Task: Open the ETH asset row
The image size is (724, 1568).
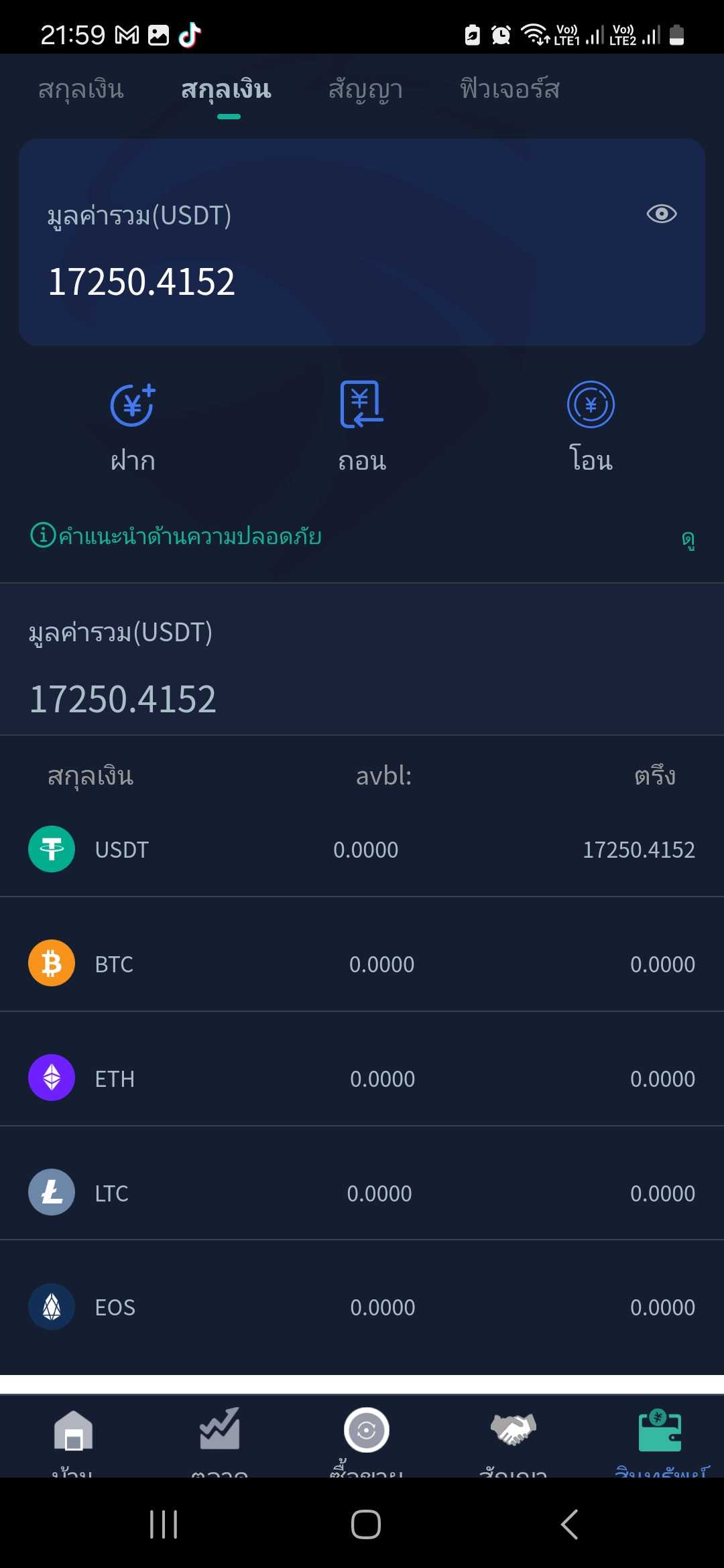Action: pyautogui.click(x=362, y=1078)
